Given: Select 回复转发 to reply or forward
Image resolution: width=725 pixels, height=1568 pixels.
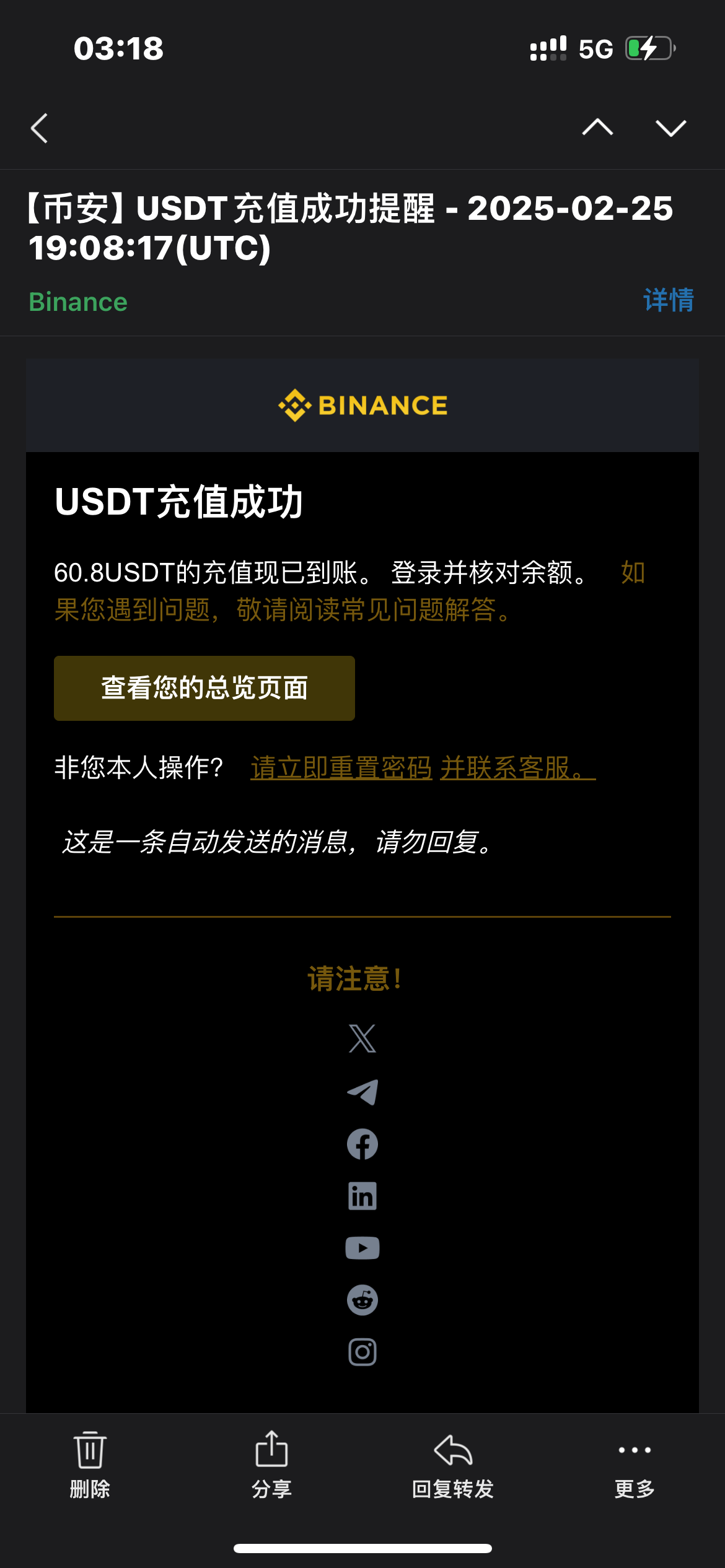Looking at the screenshot, I should point(453,1465).
